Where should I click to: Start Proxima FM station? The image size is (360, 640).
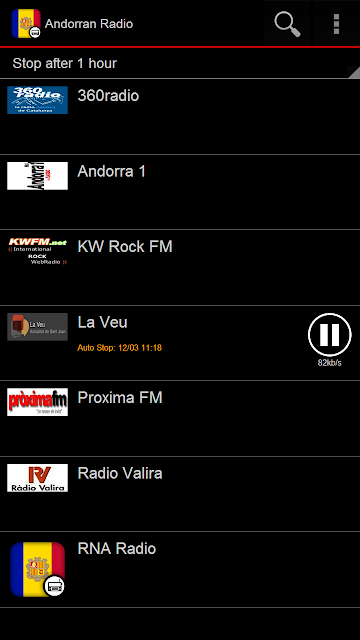coord(180,419)
